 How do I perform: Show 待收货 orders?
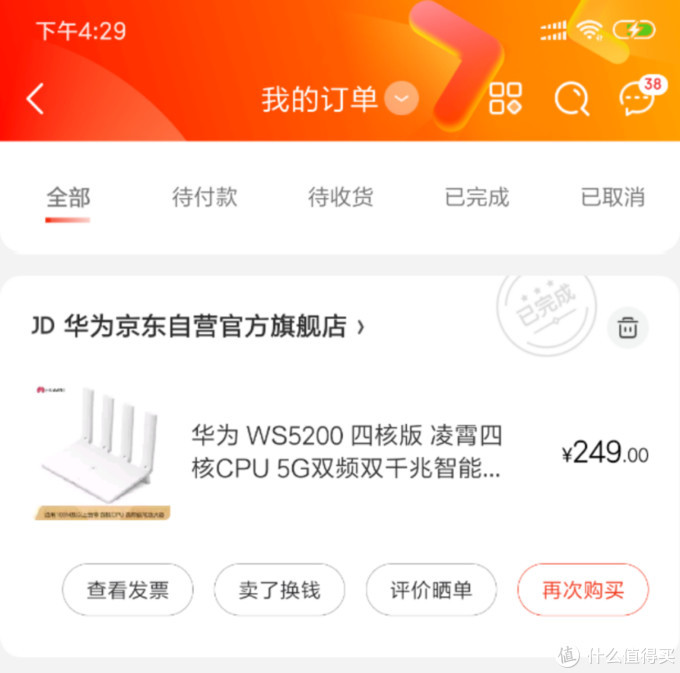340,198
